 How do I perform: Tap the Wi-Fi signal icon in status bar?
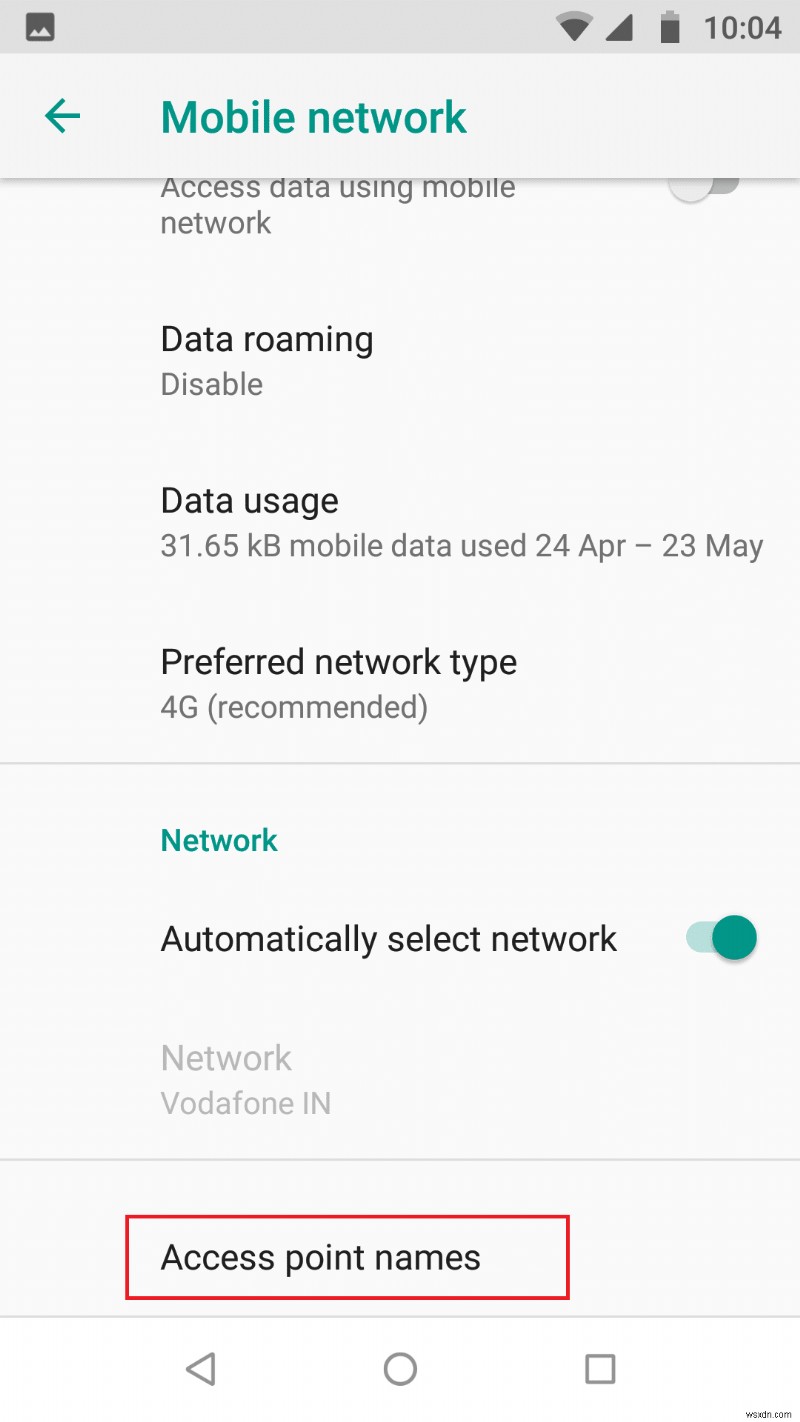pyautogui.click(x=574, y=27)
